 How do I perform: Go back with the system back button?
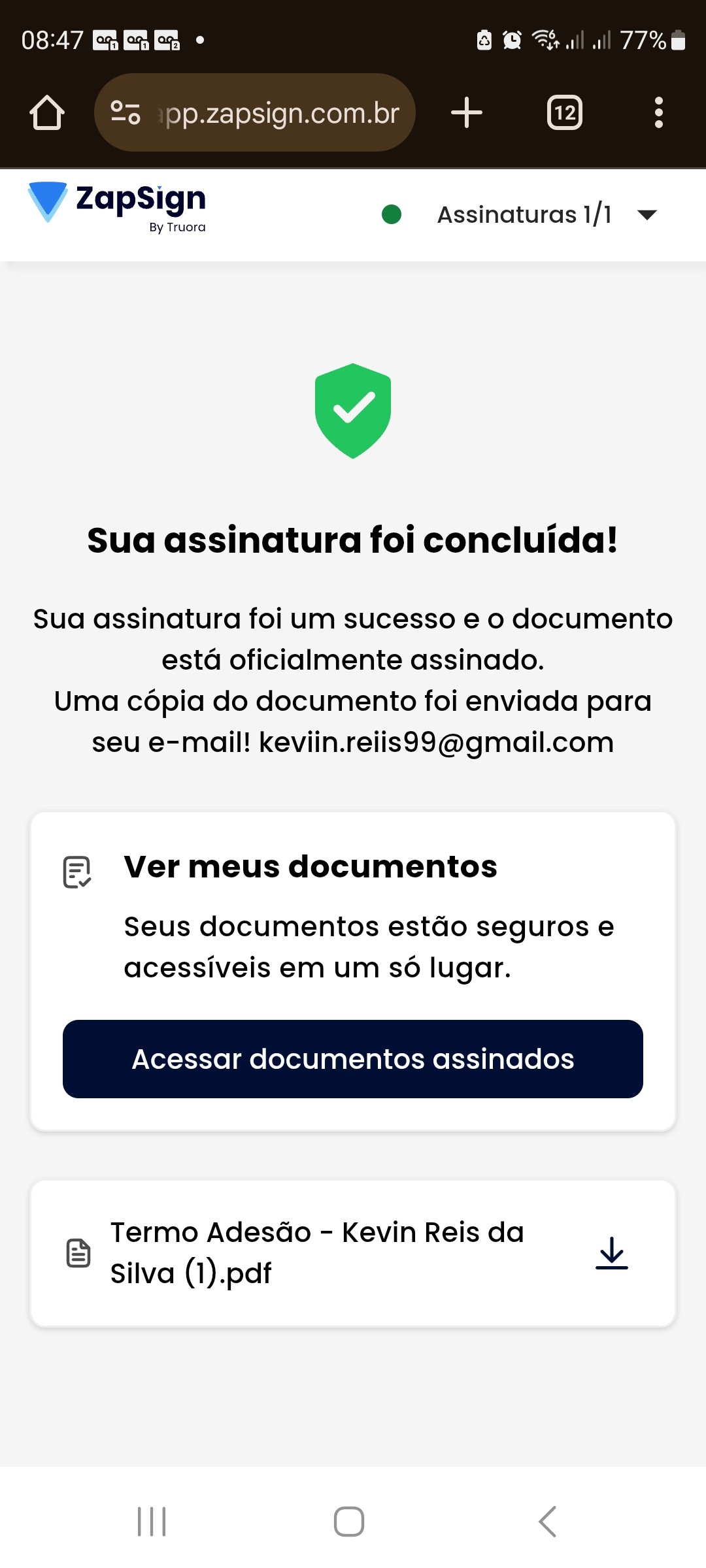click(548, 1522)
